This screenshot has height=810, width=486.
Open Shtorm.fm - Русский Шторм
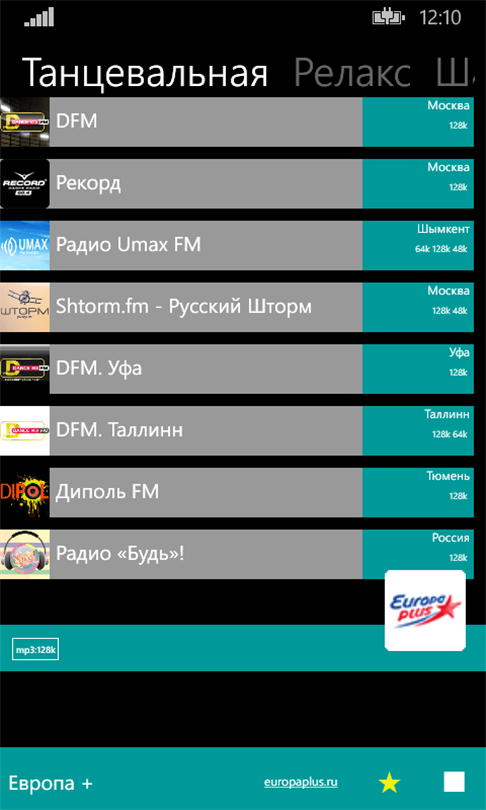237,307
